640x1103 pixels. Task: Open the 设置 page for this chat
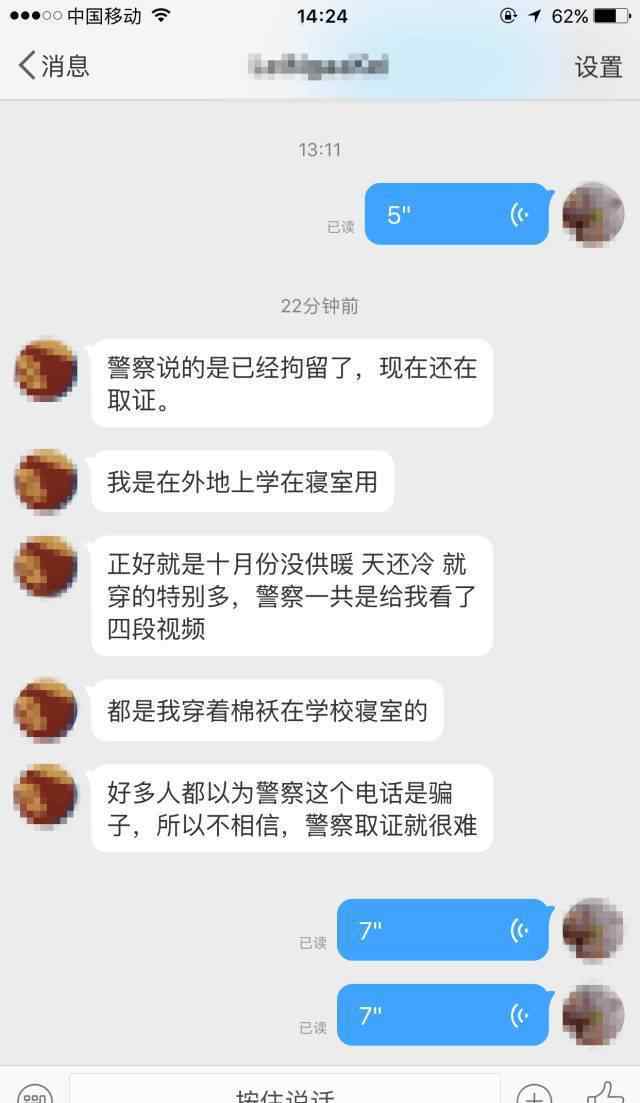598,67
